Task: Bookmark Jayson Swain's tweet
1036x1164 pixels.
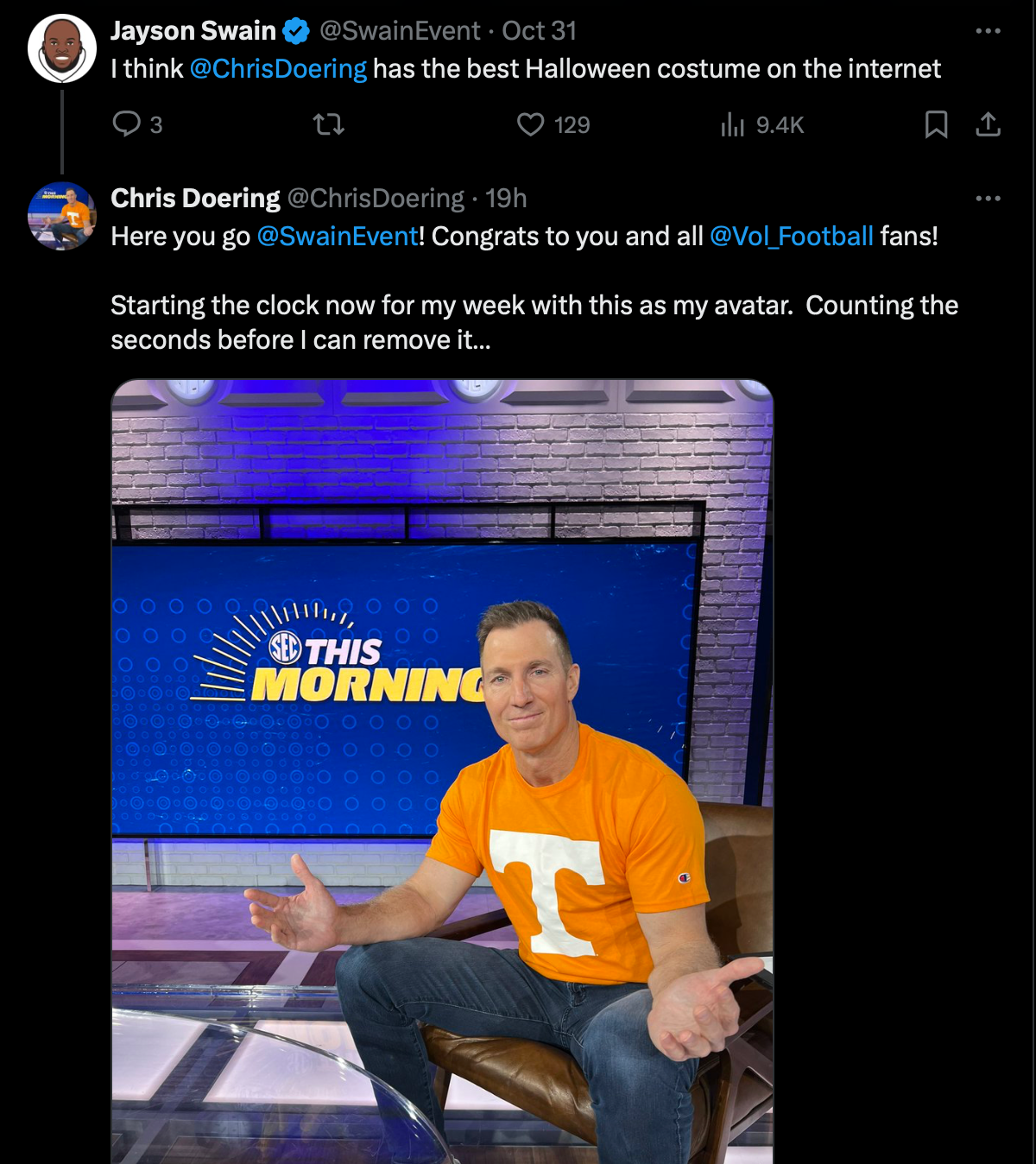Action: pyautogui.click(x=936, y=124)
